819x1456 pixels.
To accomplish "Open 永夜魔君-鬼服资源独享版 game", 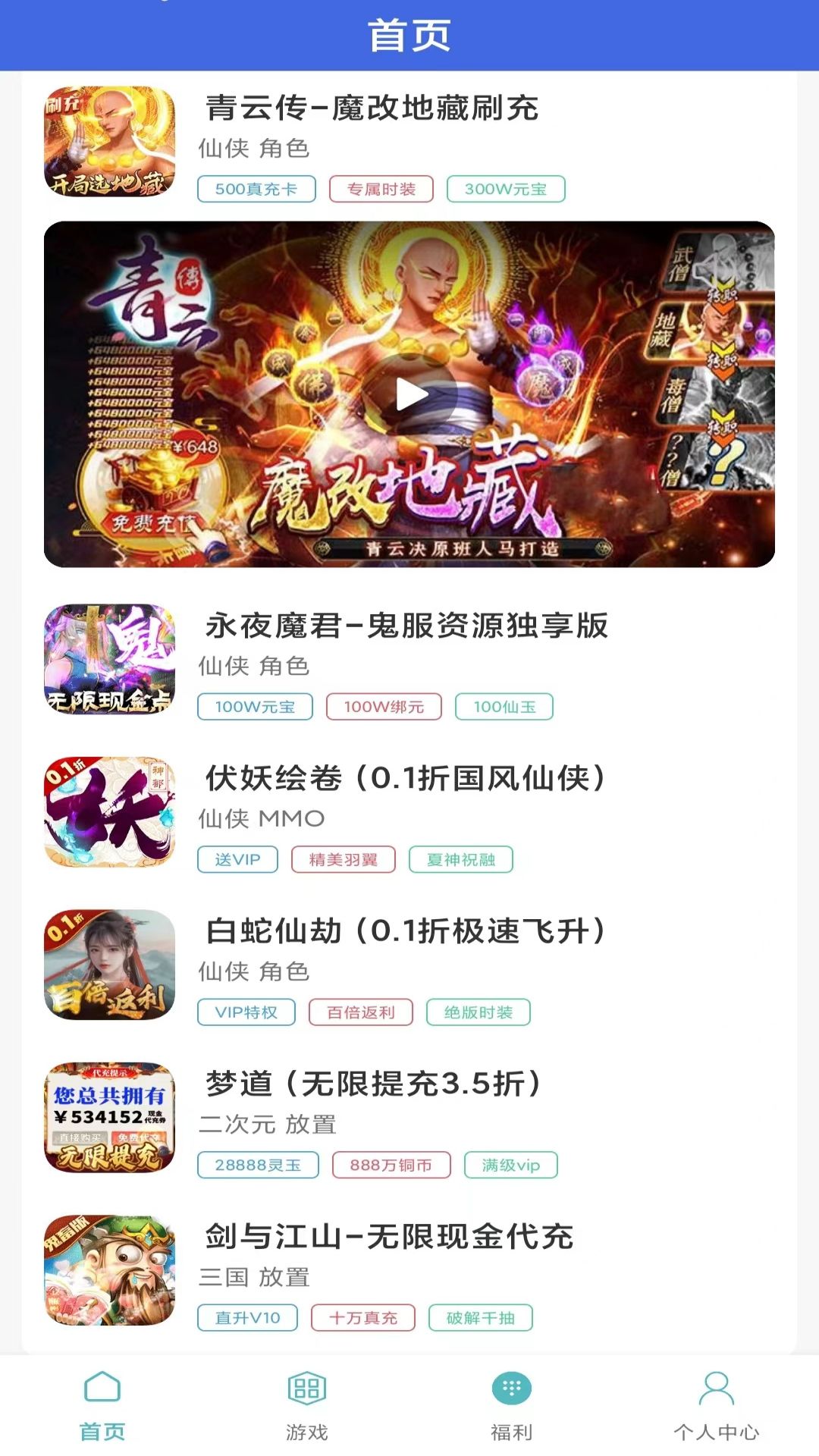I will [x=406, y=626].
